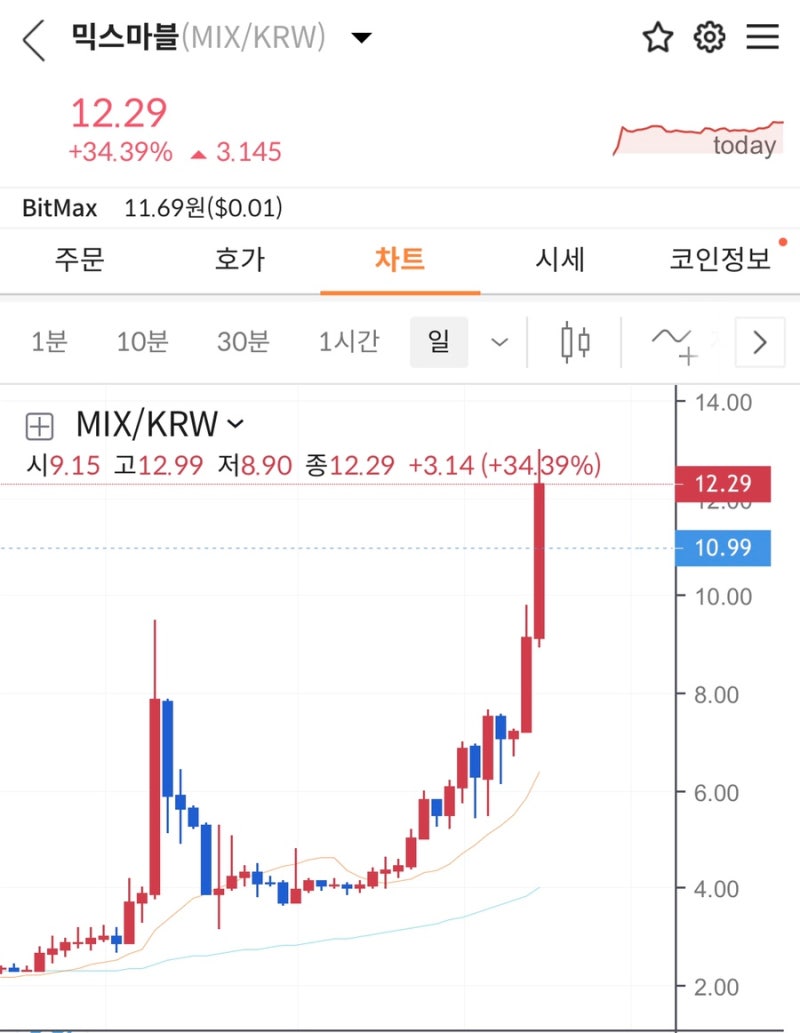Open the candlestick chart style icon
800x1033 pixels.
574,341
